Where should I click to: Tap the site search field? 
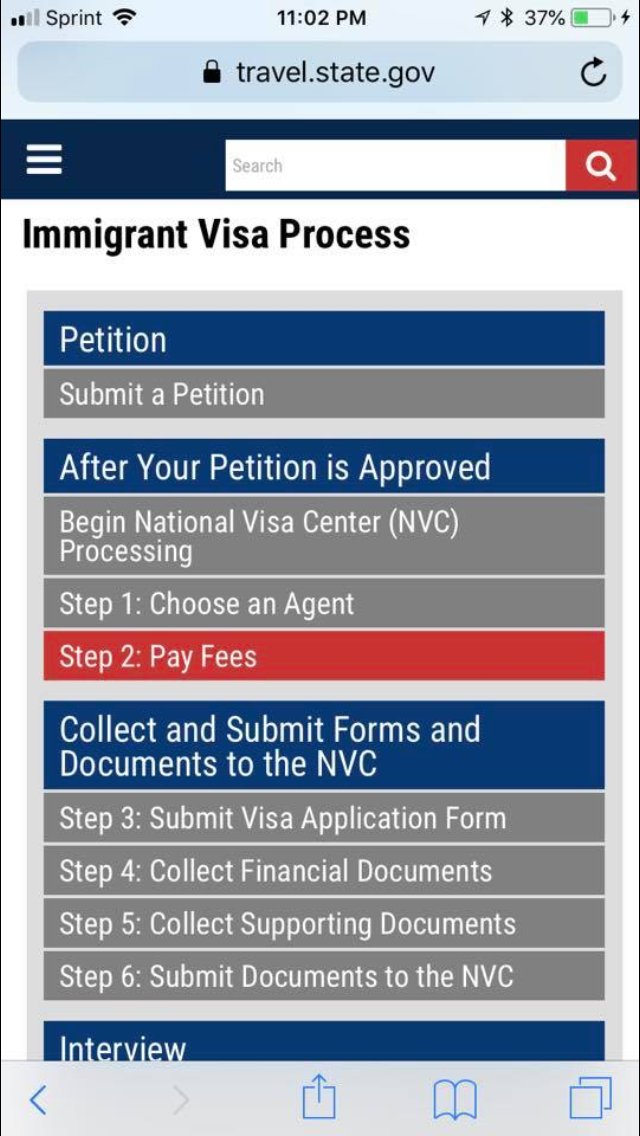pyautogui.click(x=395, y=165)
